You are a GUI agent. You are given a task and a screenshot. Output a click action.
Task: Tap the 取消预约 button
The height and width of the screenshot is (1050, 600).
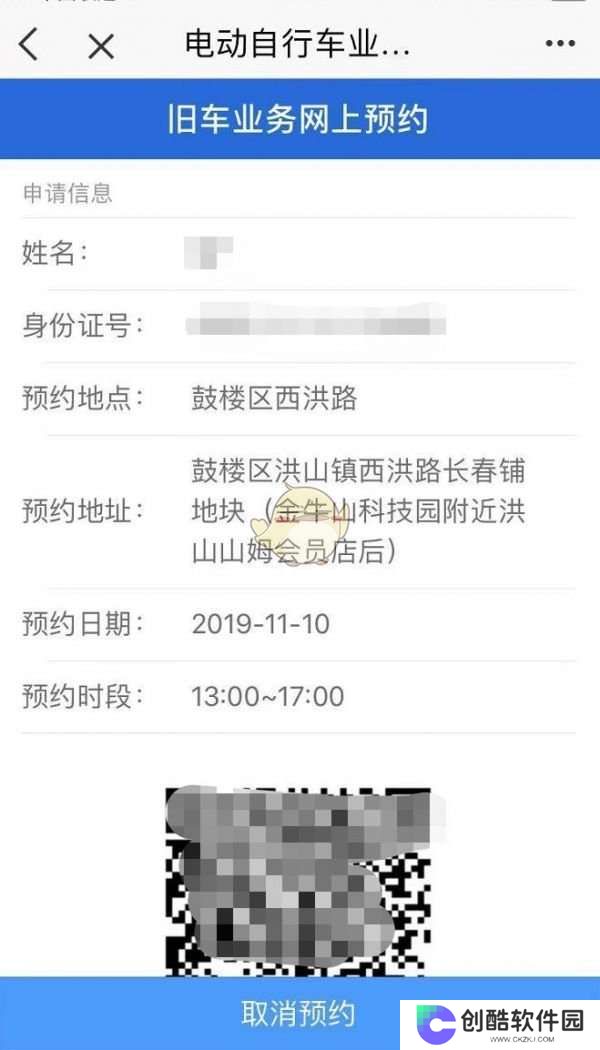point(298,1013)
